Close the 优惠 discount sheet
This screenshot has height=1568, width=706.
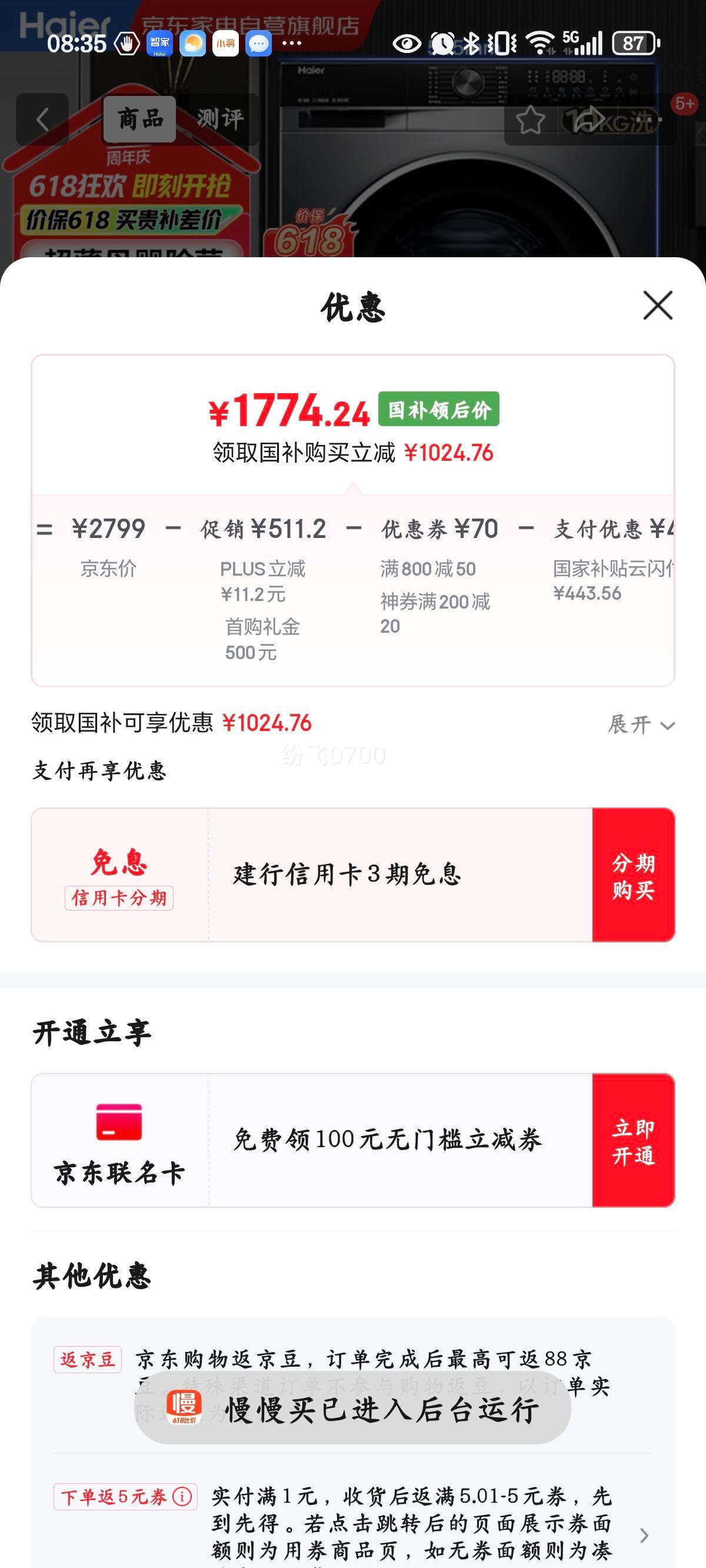658,305
